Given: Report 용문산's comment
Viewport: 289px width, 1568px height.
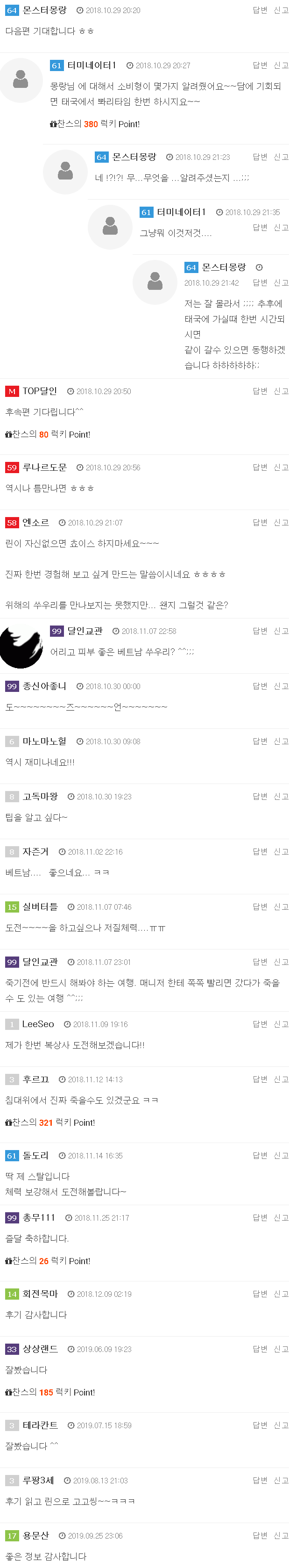Looking at the screenshot, I should (281, 1535).
